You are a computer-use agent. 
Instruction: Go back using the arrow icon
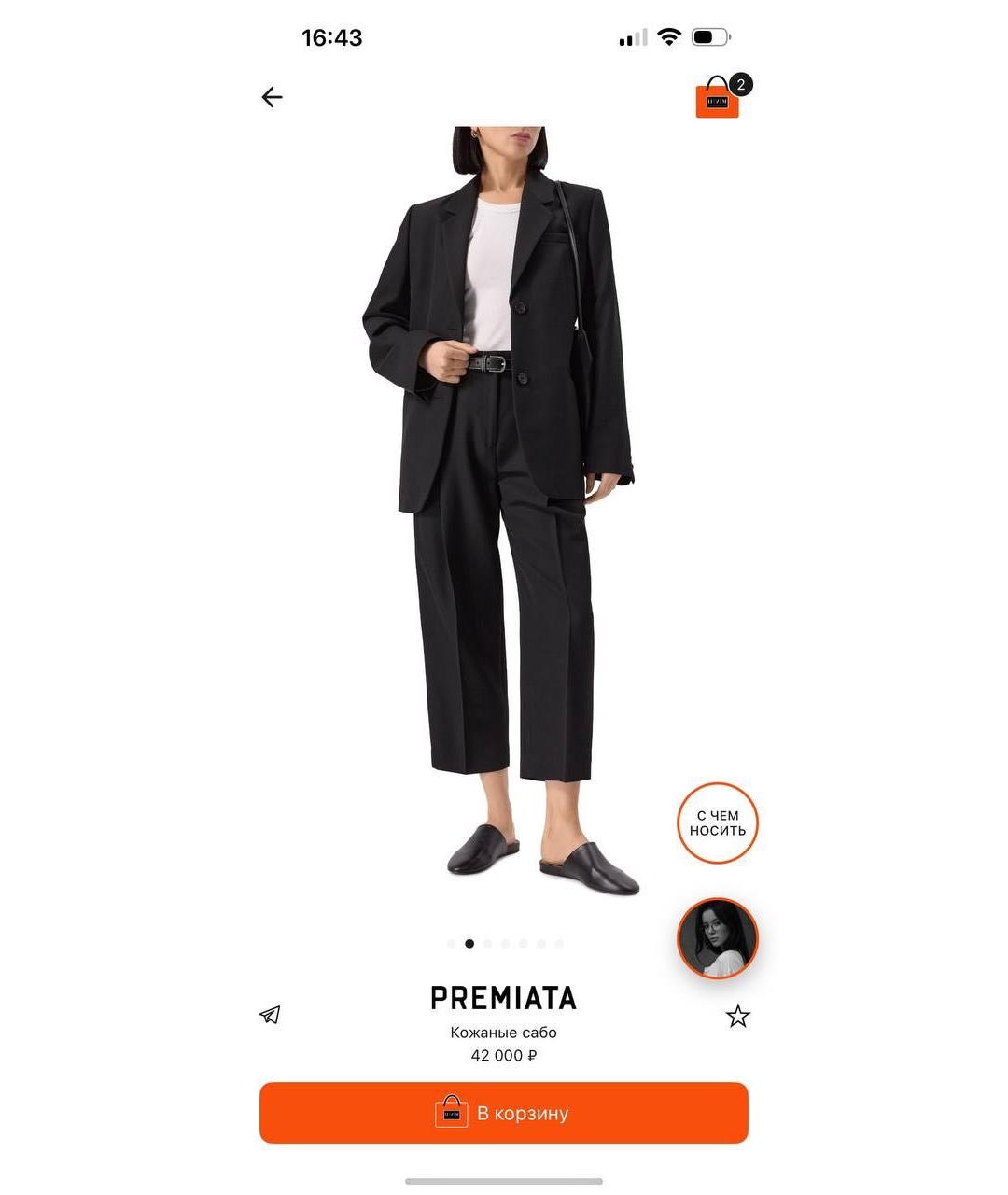coord(272,97)
